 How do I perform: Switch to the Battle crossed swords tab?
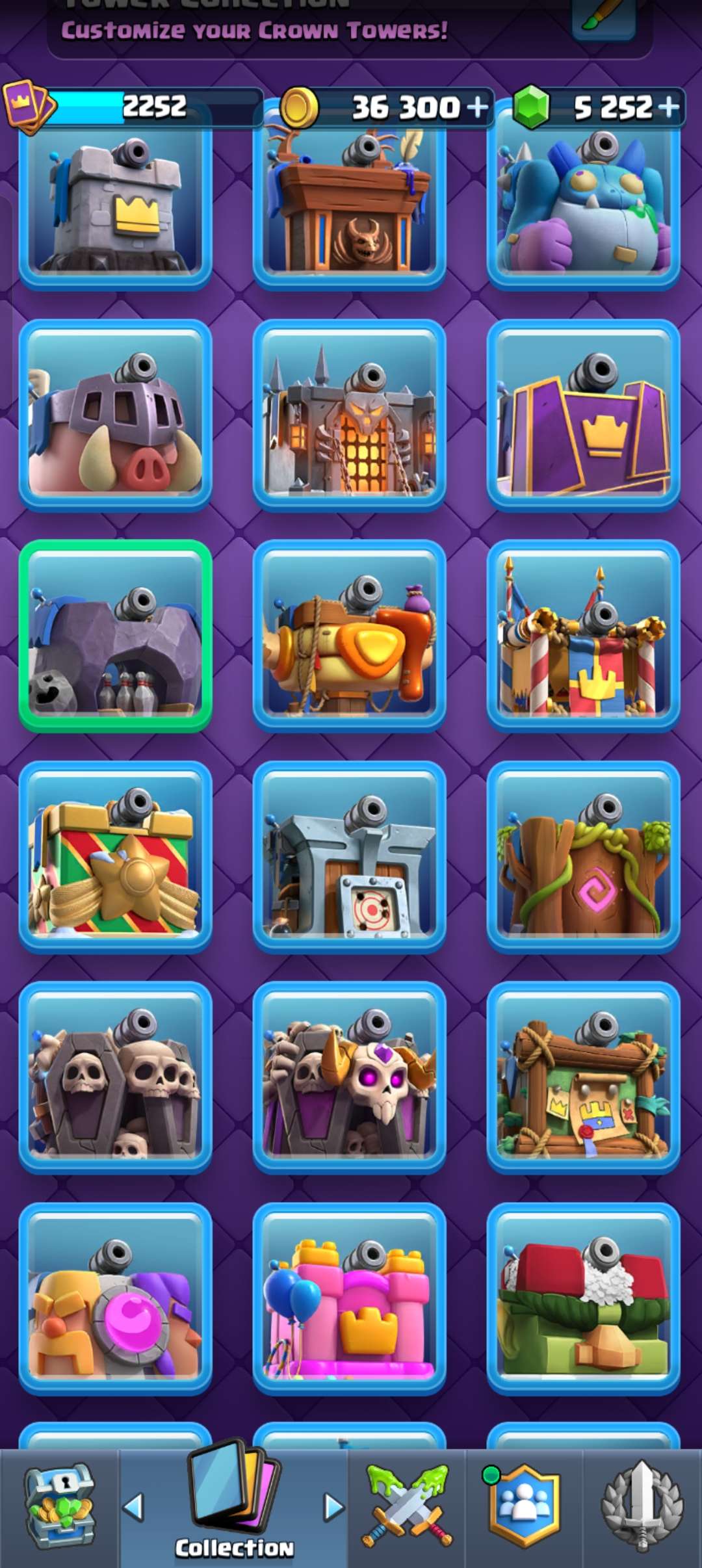click(x=408, y=1508)
